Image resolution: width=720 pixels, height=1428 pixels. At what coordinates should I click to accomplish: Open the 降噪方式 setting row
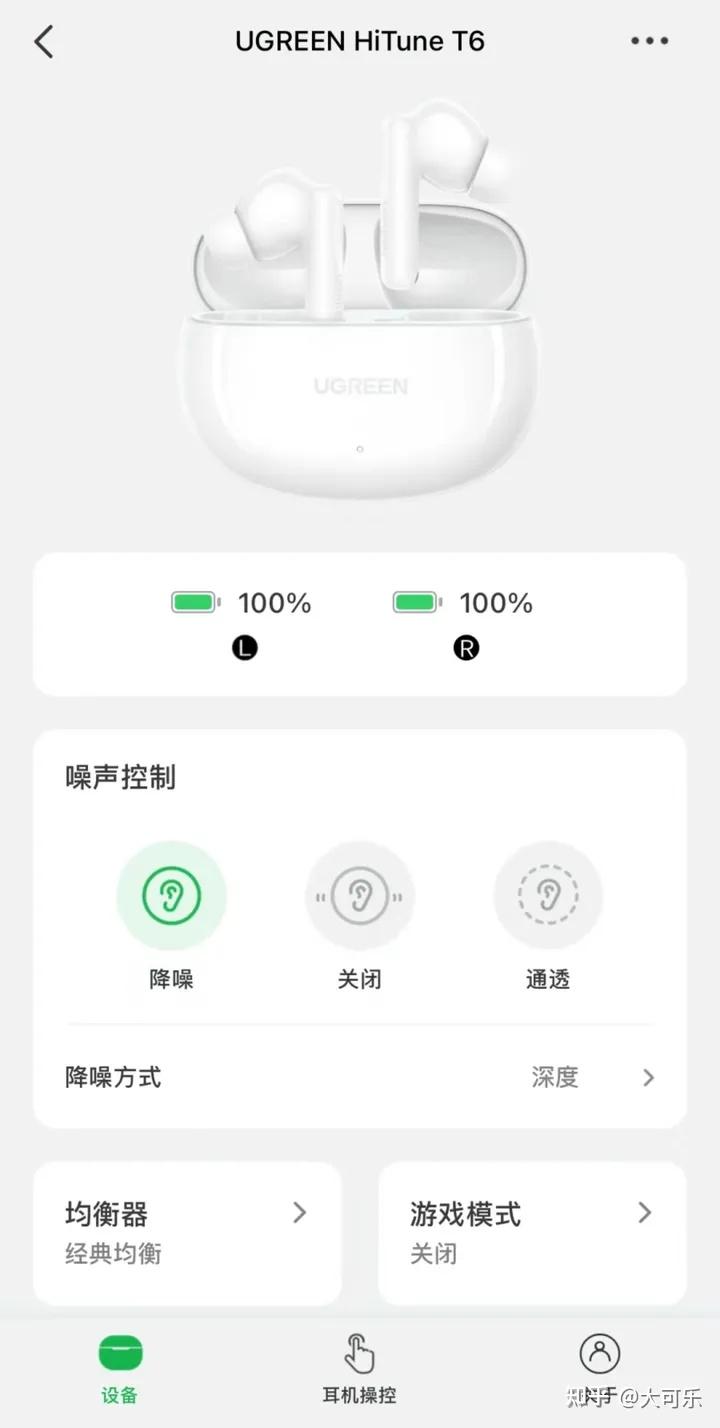(x=360, y=1077)
